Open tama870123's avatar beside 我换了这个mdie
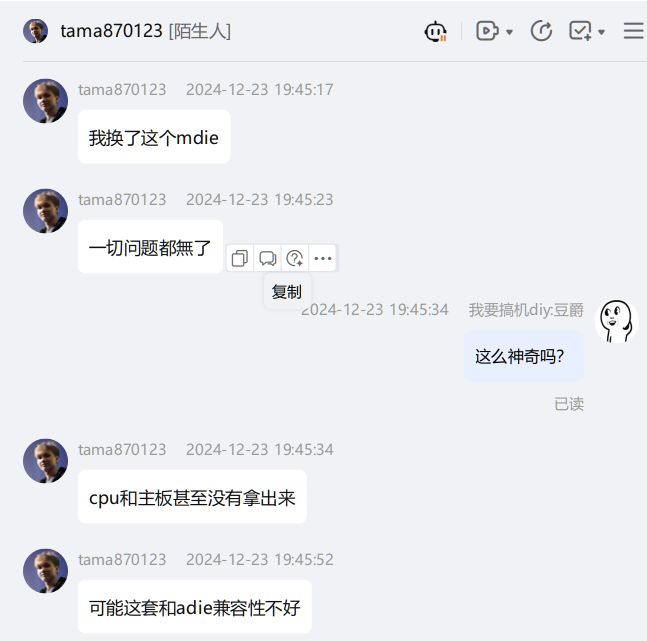The height and width of the screenshot is (641, 647). pos(45,101)
